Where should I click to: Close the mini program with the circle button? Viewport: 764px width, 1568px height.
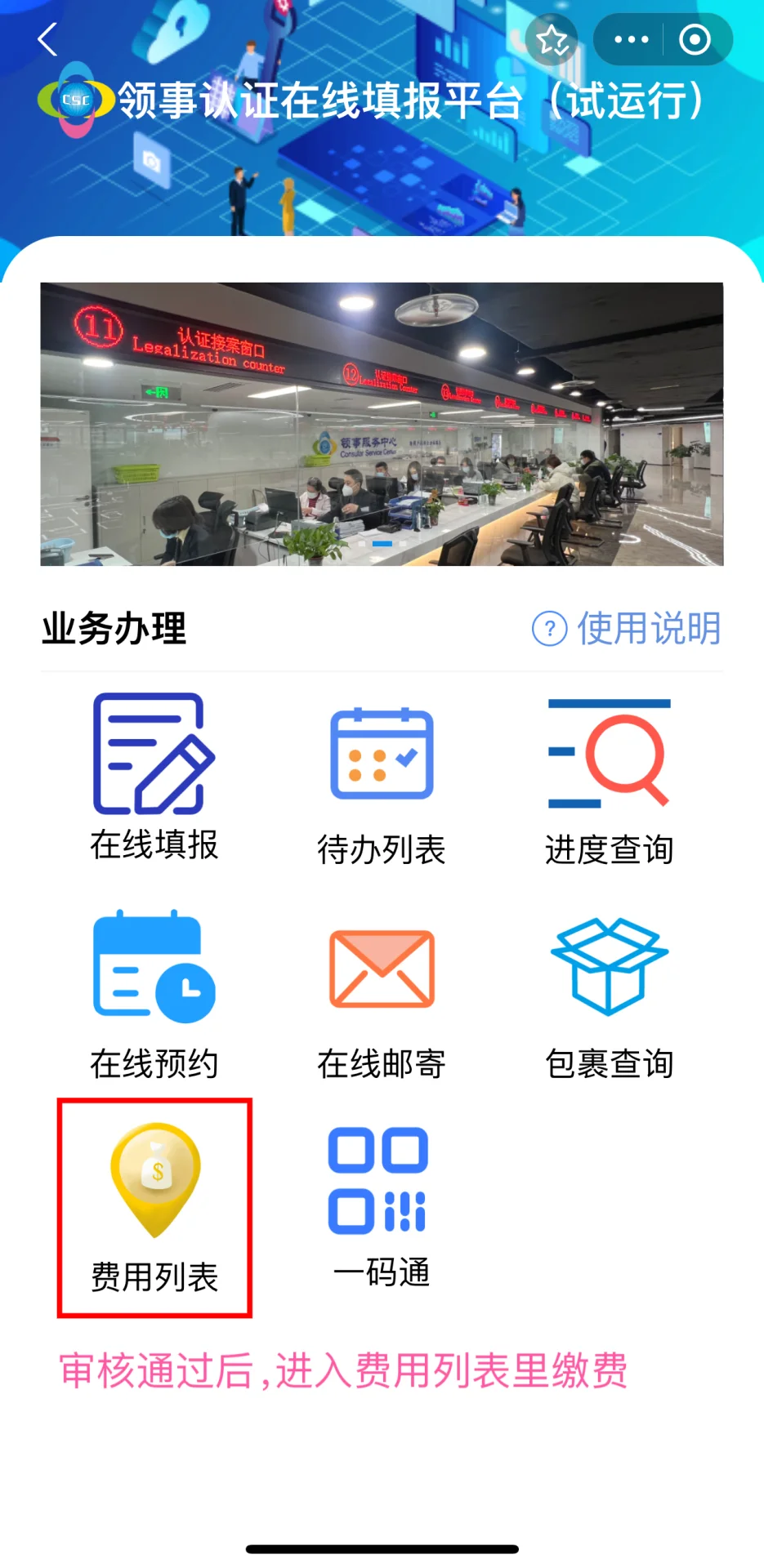click(695, 39)
